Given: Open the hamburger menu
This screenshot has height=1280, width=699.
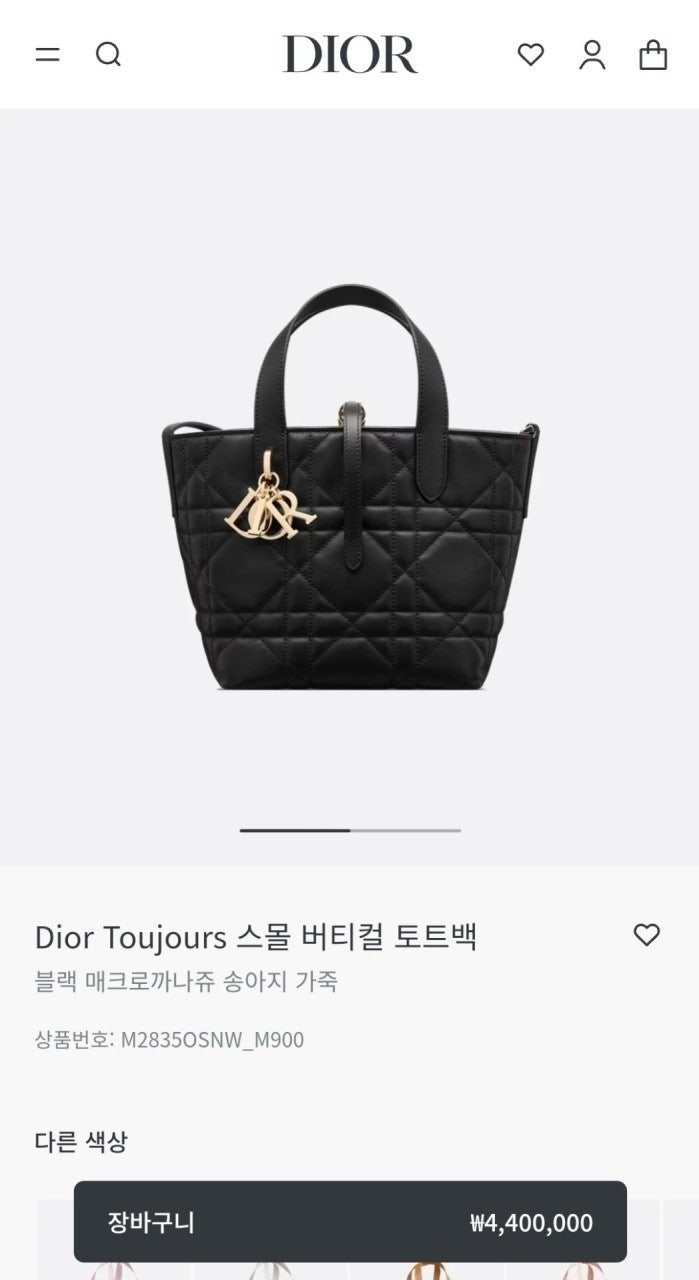Looking at the screenshot, I should click(47, 54).
